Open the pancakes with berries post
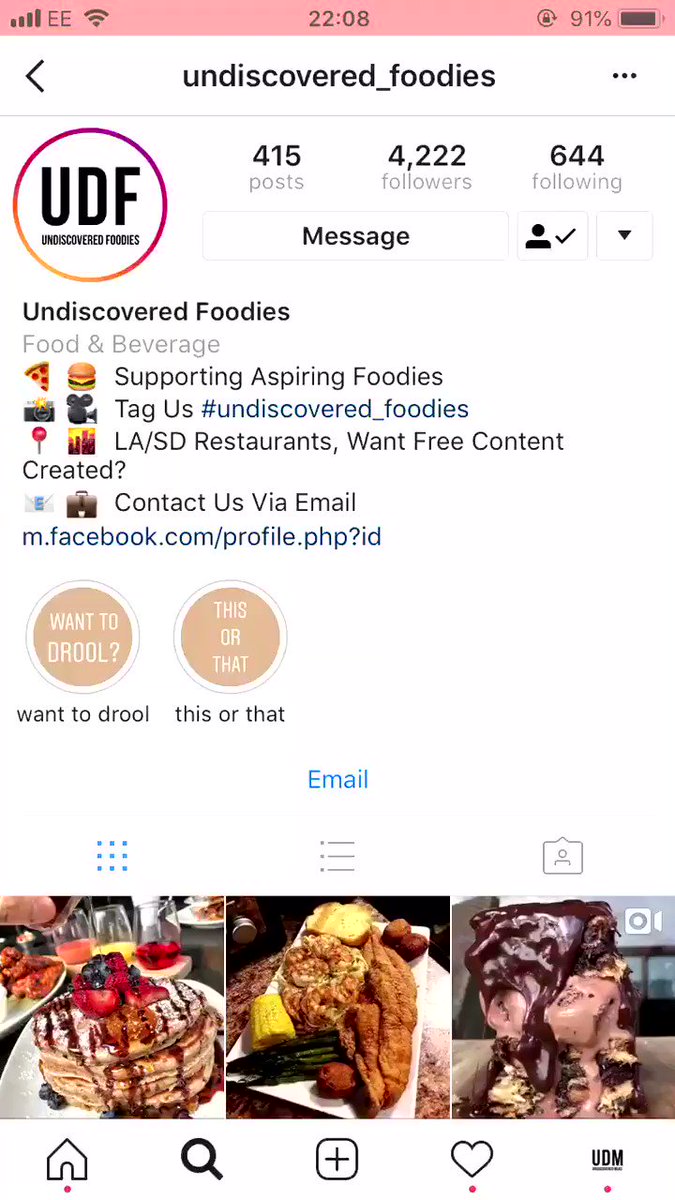This screenshot has width=675, height=1200. (x=111, y=1007)
